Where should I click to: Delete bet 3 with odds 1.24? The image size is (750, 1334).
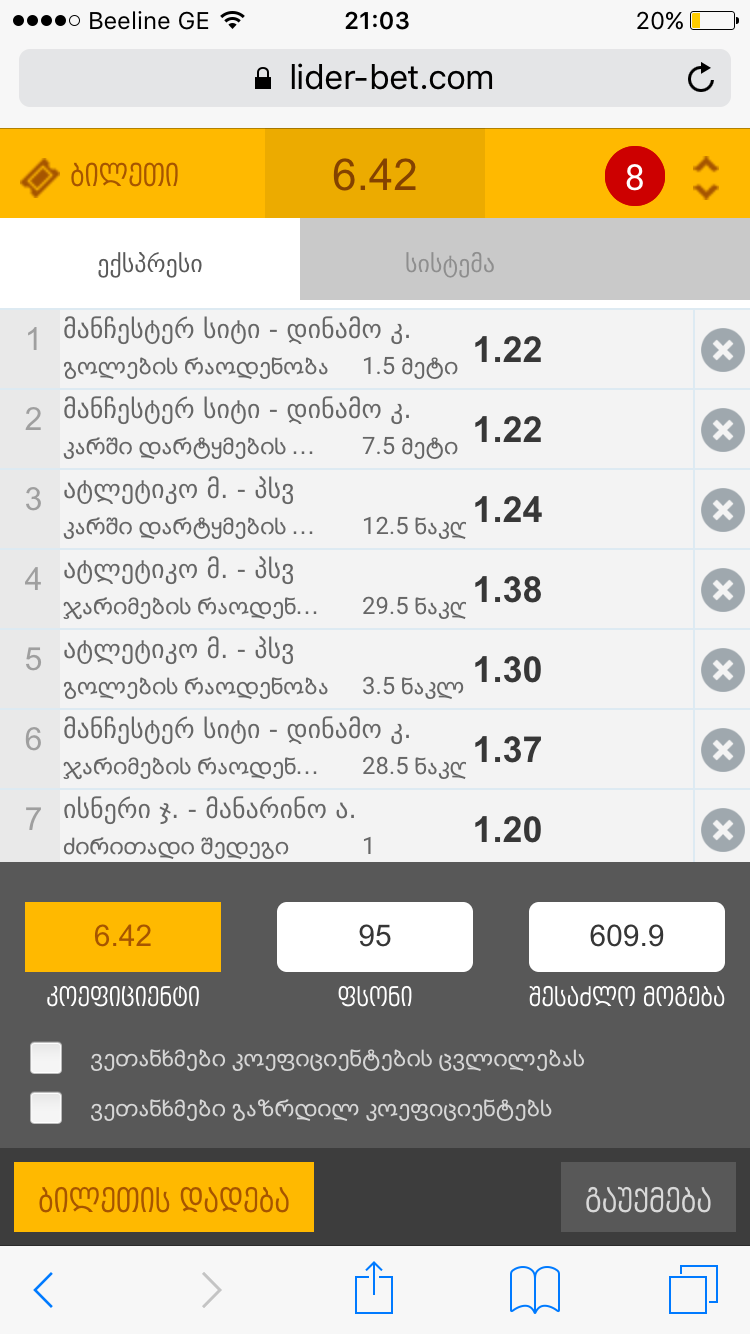[x=722, y=510]
